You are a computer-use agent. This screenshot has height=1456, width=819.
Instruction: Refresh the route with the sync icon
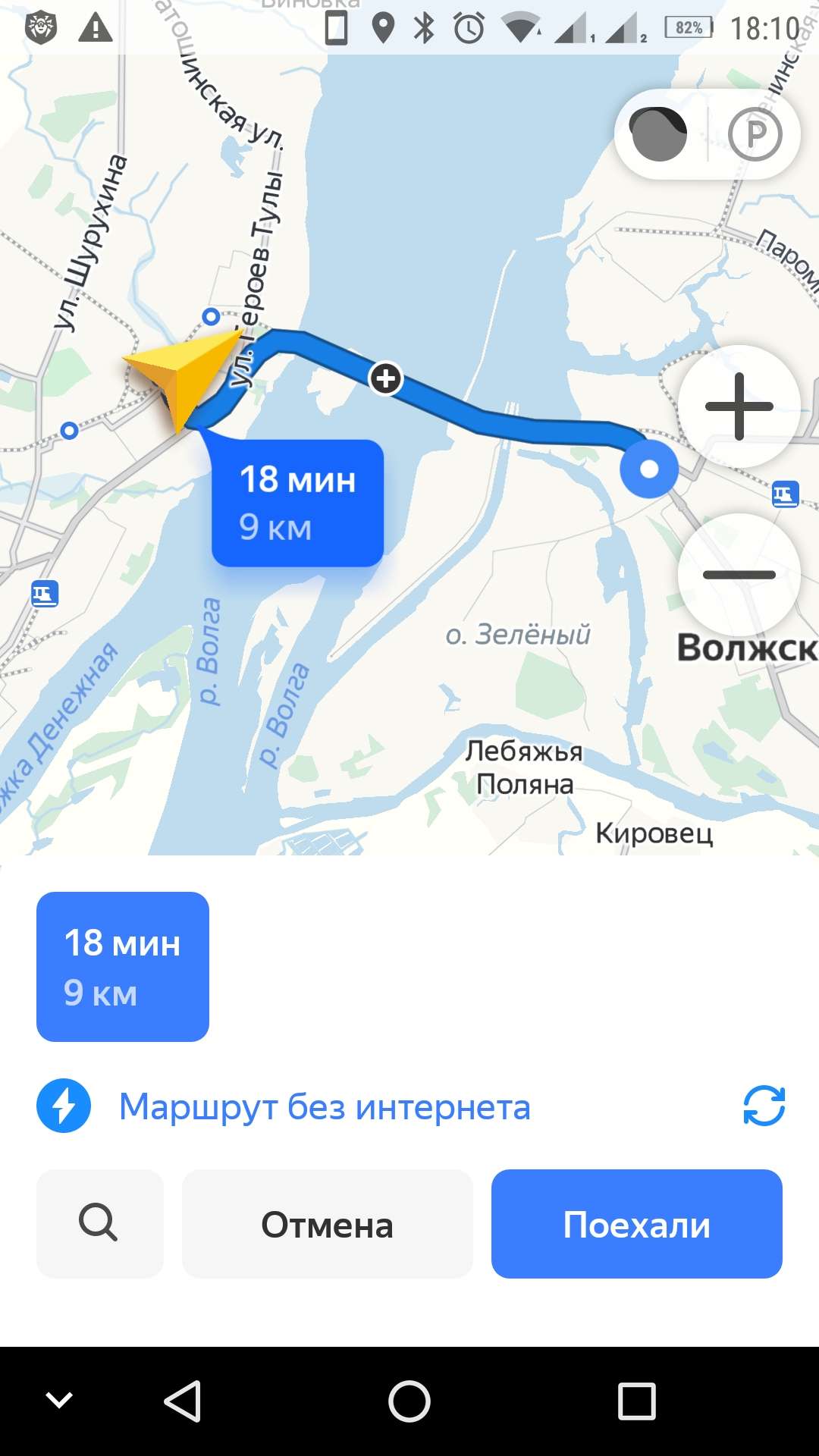764,1106
